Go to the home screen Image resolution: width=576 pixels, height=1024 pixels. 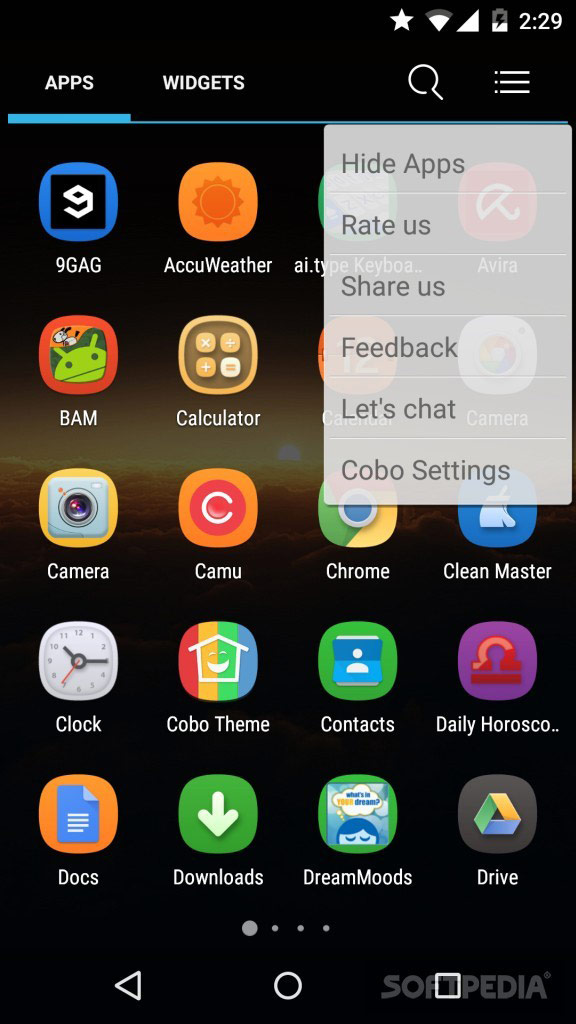[287, 985]
